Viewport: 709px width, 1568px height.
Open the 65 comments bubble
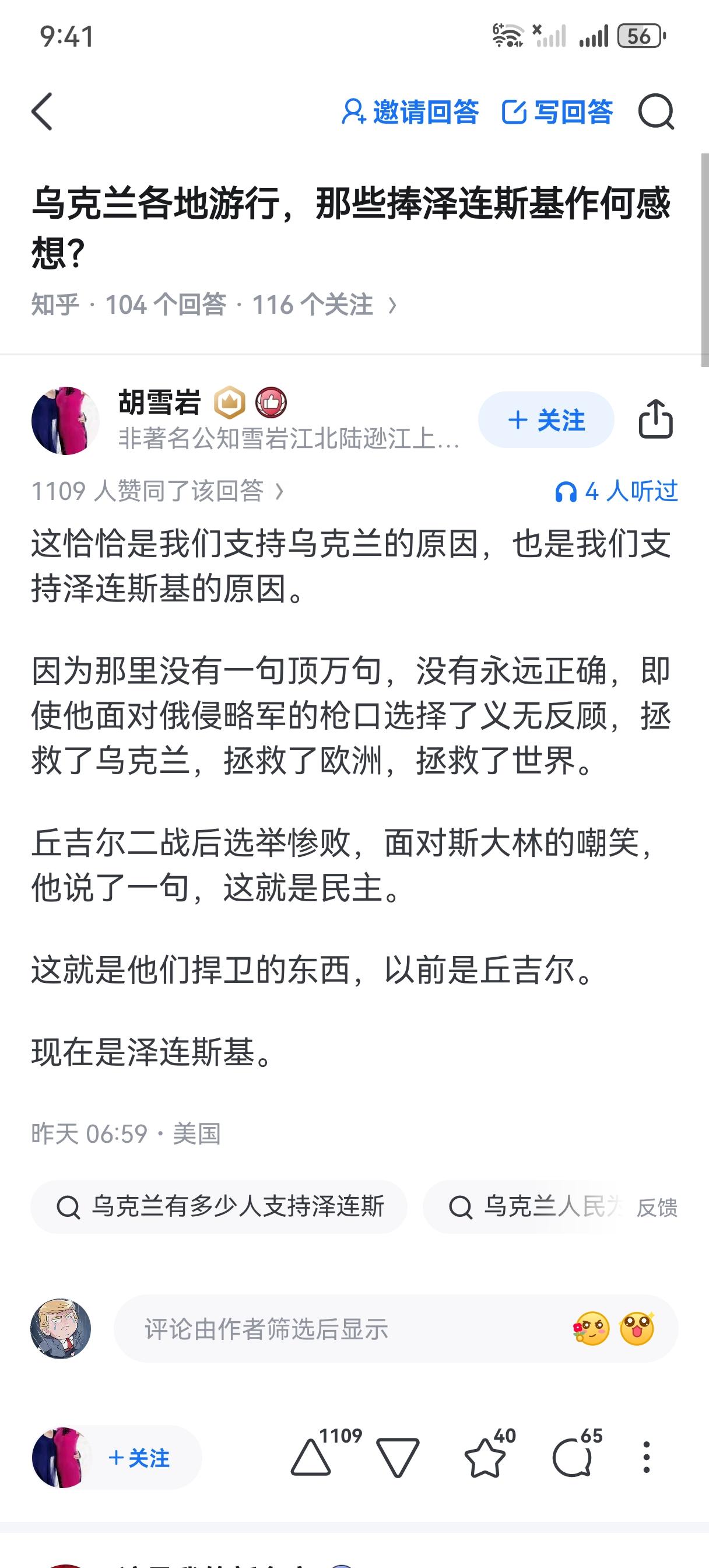[572, 1458]
